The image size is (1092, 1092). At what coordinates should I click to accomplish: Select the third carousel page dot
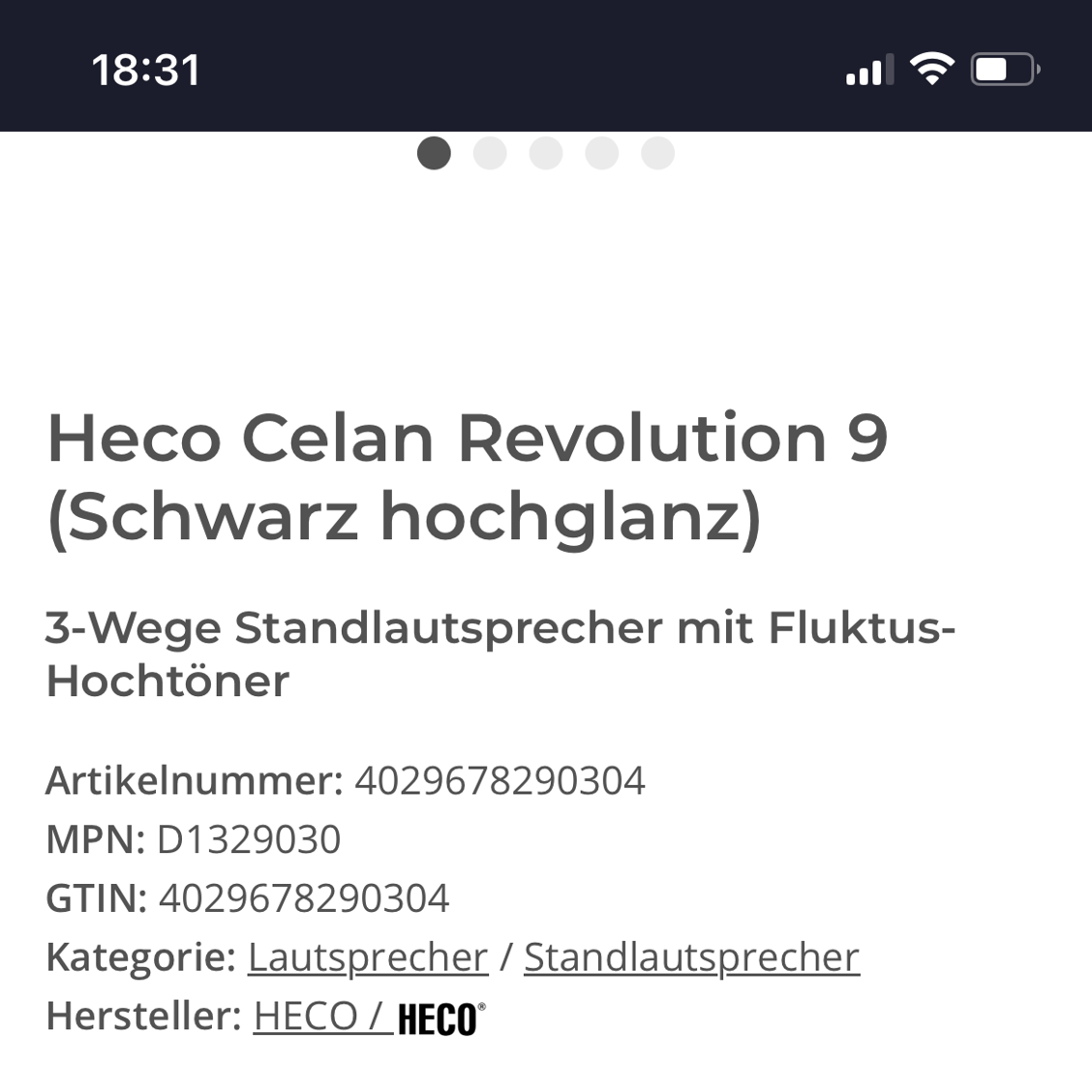(x=546, y=153)
